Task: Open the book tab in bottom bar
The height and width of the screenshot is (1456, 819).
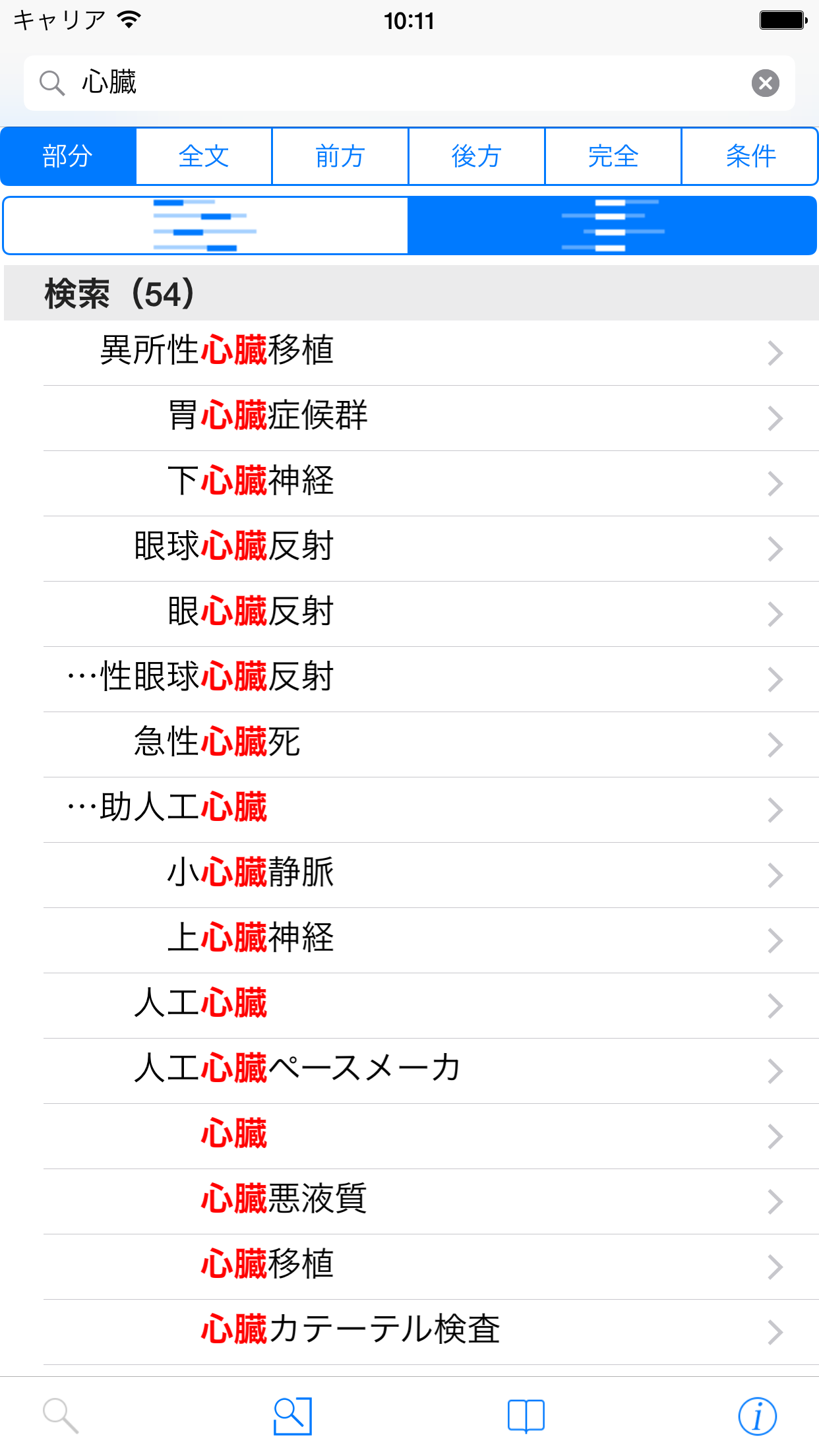Action: click(526, 1416)
